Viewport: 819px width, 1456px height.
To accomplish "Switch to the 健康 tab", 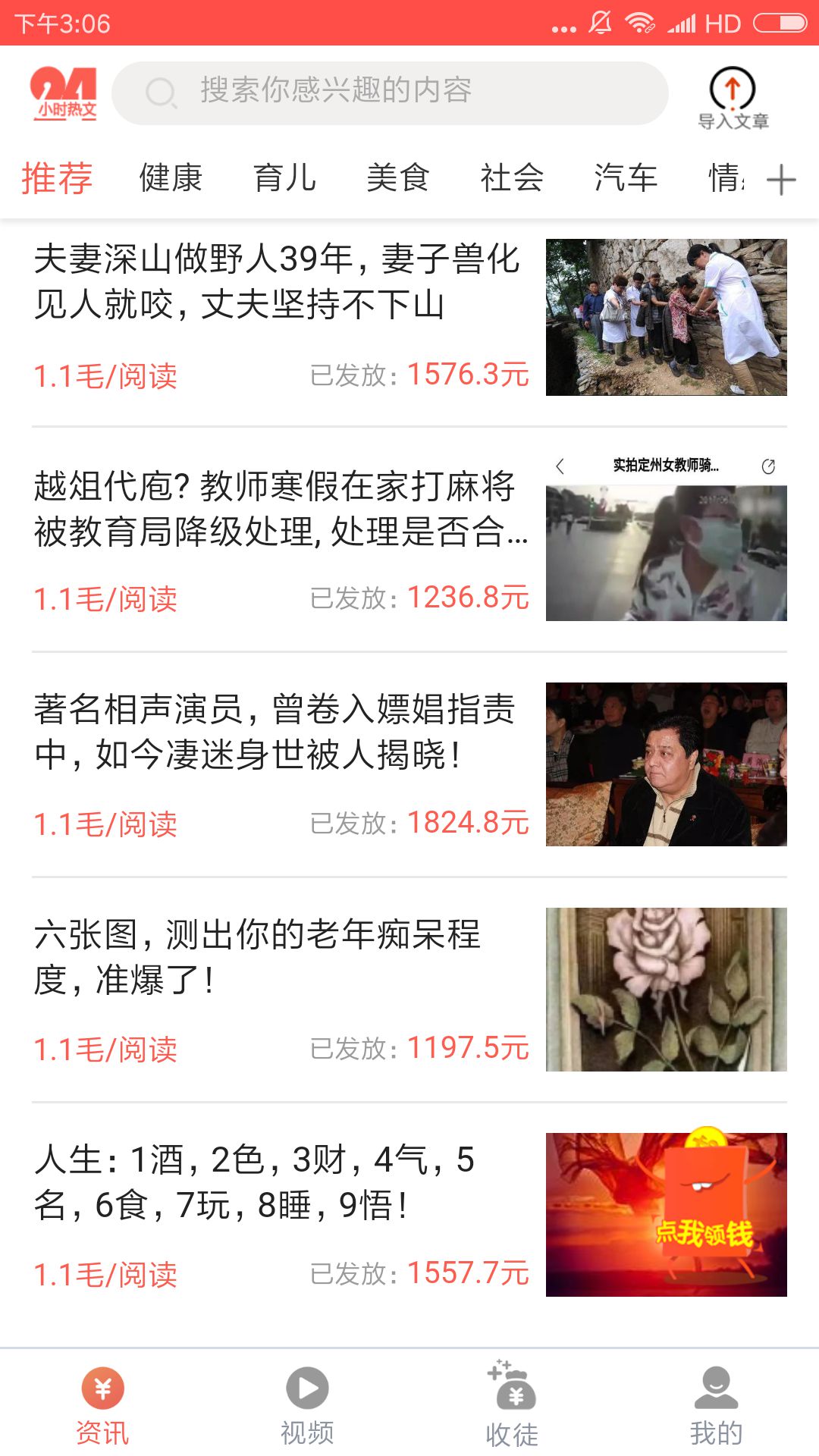I will [x=171, y=180].
